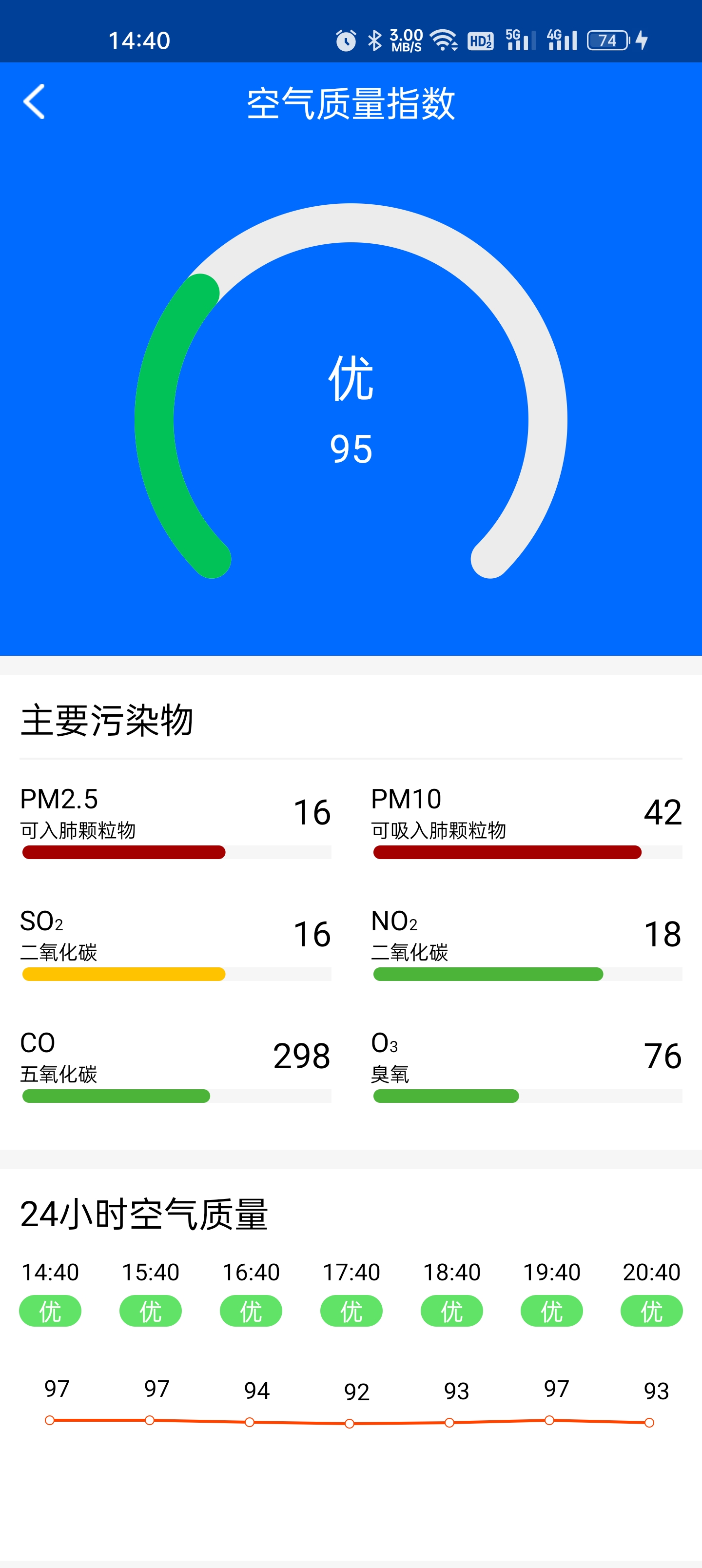This screenshot has width=702, height=1568.
Task: Tap the back arrow icon
Action: [x=35, y=102]
